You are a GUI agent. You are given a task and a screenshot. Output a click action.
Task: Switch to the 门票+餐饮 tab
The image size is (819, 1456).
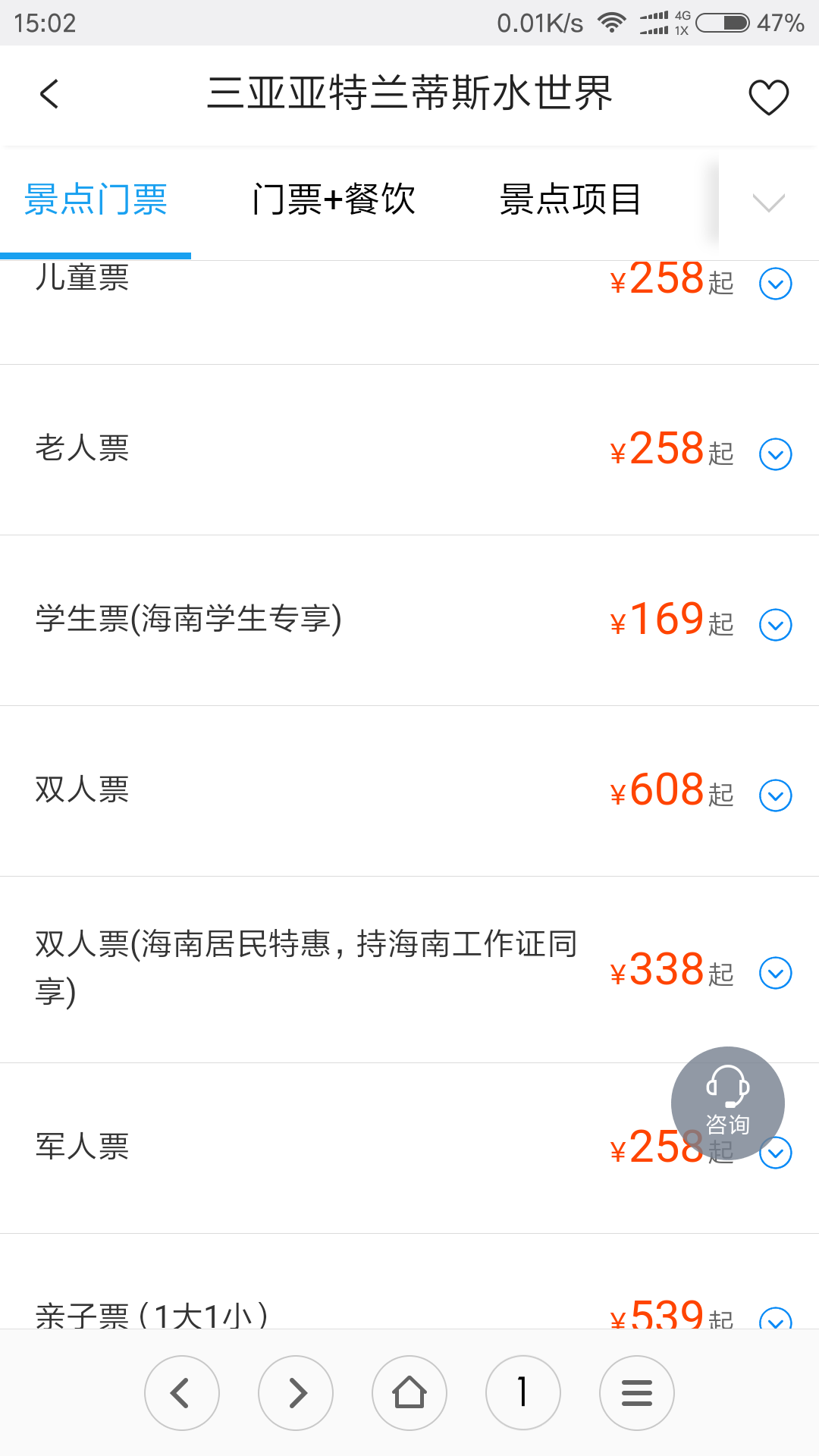coord(334,200)
